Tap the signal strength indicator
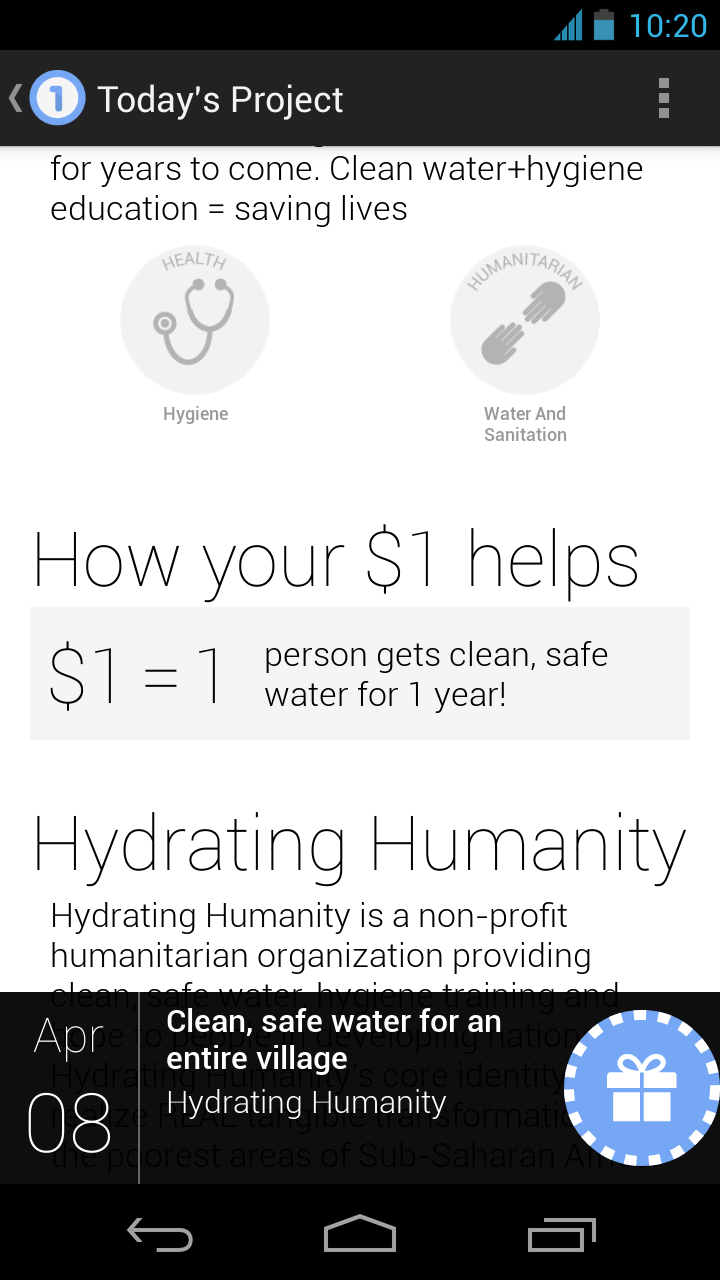 coord(566,27)
